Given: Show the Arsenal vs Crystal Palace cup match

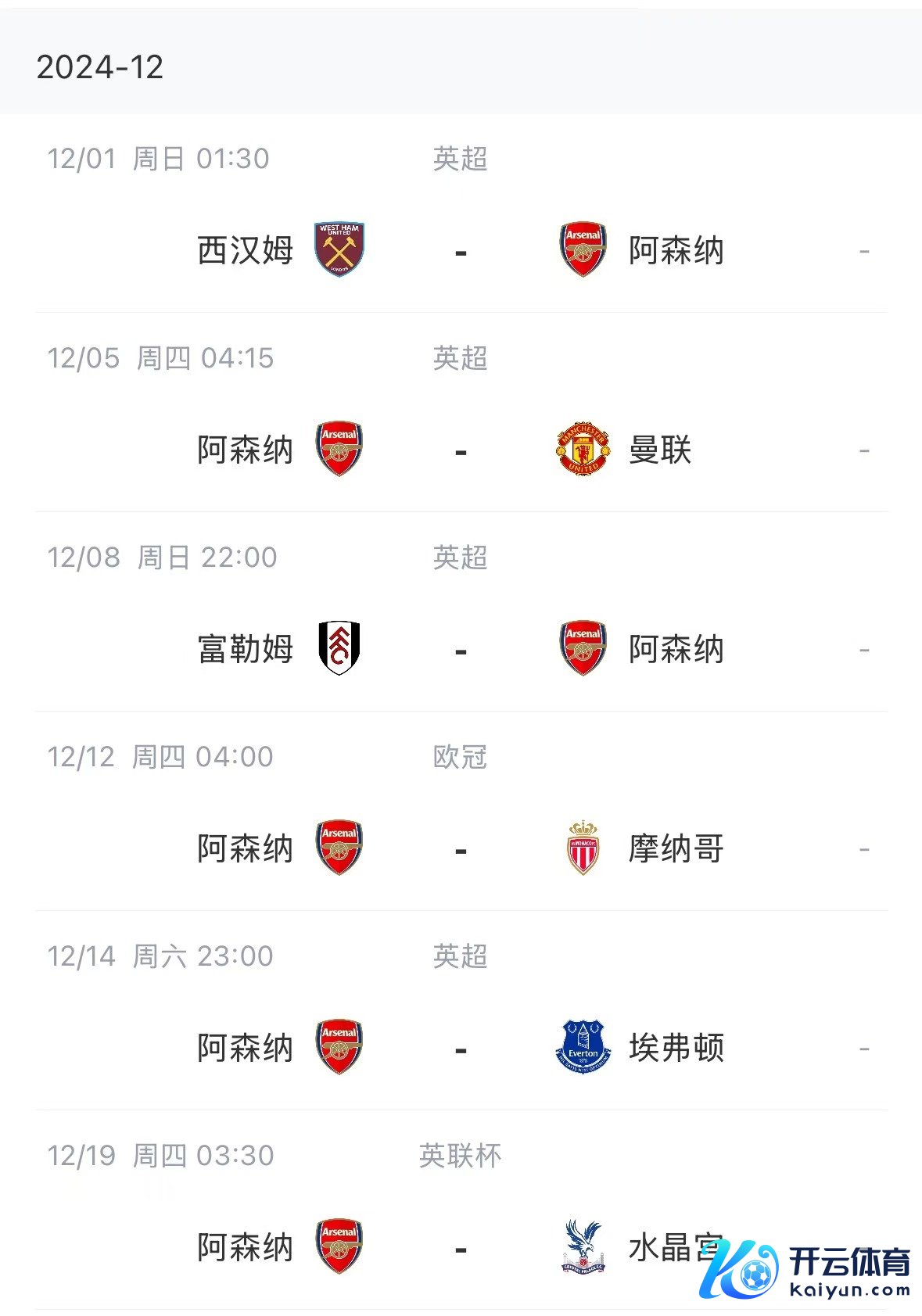Looking at the screenshot, I should pos(461,1247).
